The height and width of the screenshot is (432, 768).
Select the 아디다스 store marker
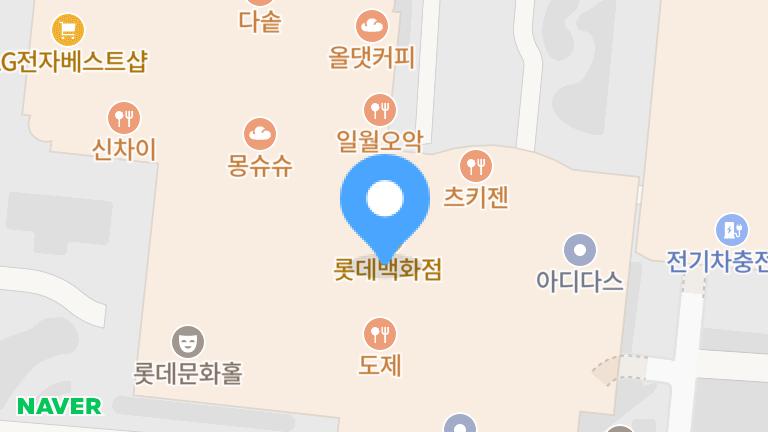point(580,250)
